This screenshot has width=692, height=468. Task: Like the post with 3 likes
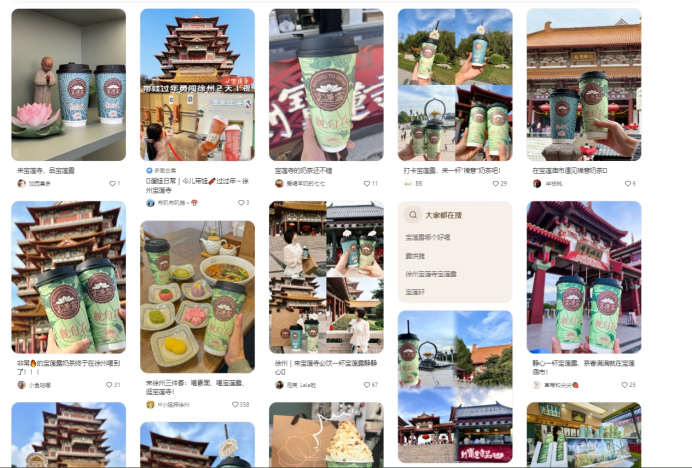[x=240, y=203]
